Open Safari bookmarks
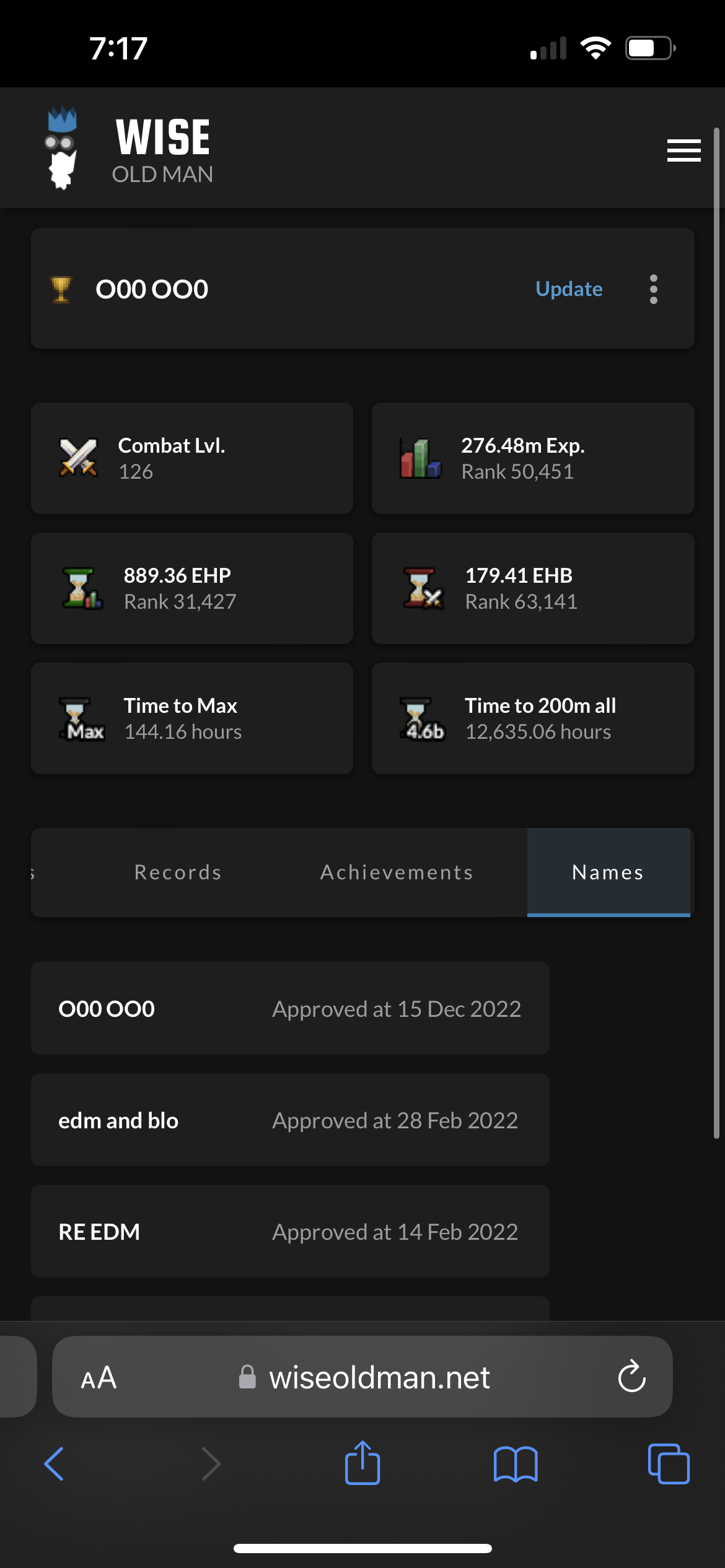The height and width of the screenshot is (1568, 725). tap(516, 1464)
